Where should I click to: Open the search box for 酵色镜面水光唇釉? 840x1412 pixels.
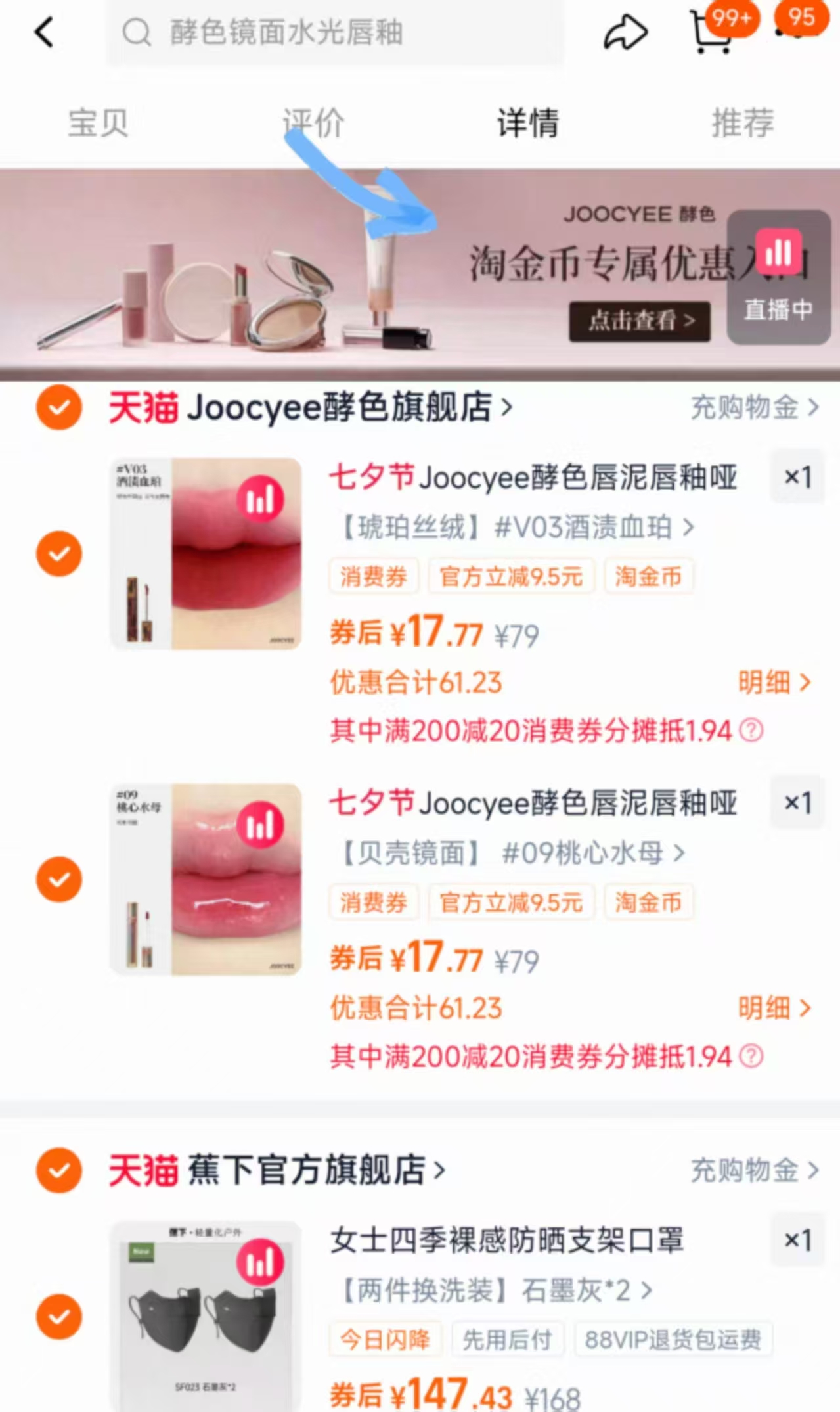point(335,32)
